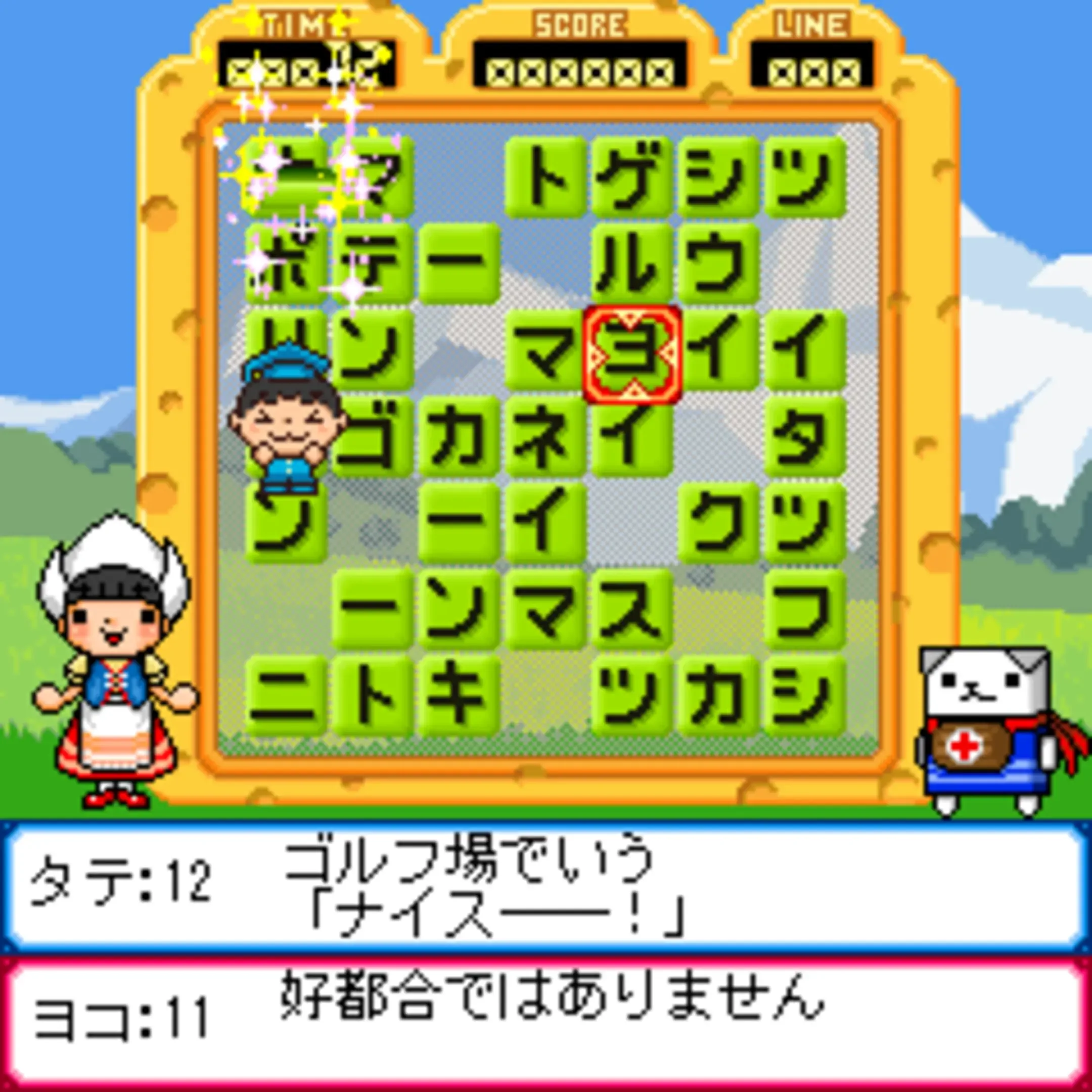1092x1092 pixels.
Task: Select the highlighted ヨ tile
Action: [631, 355]
